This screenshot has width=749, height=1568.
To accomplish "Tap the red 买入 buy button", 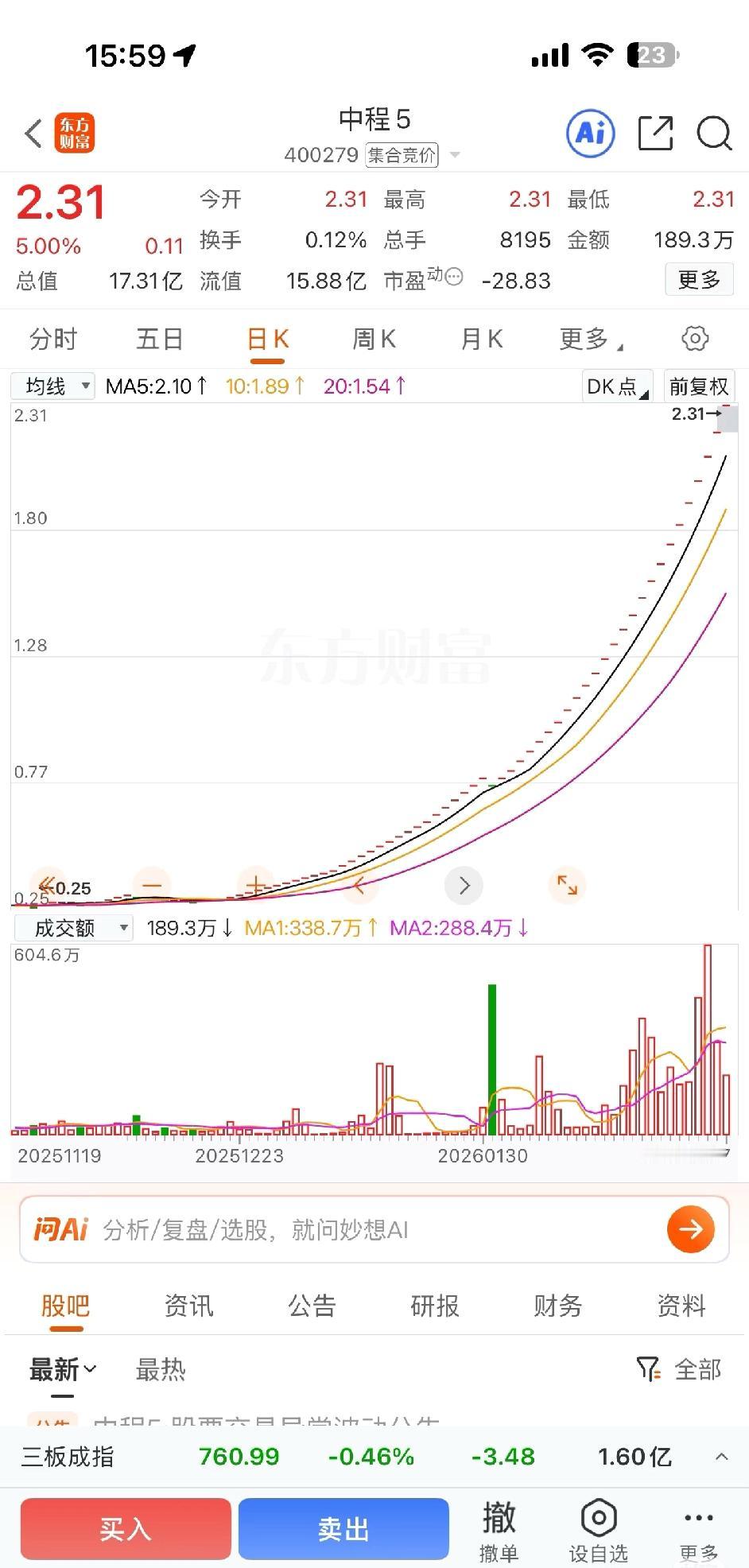I will [x=125, y=1527].
